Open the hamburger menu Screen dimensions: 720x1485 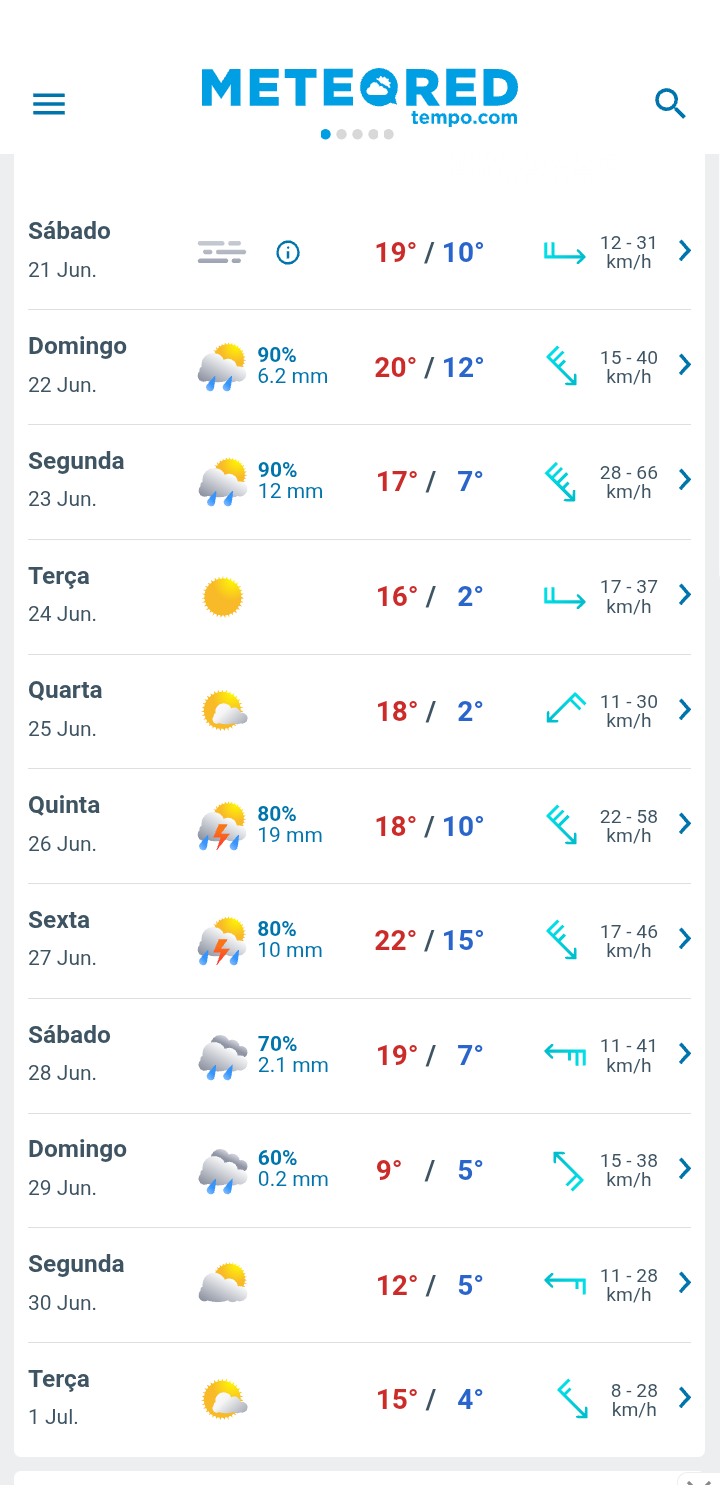[x=49, y=104]
